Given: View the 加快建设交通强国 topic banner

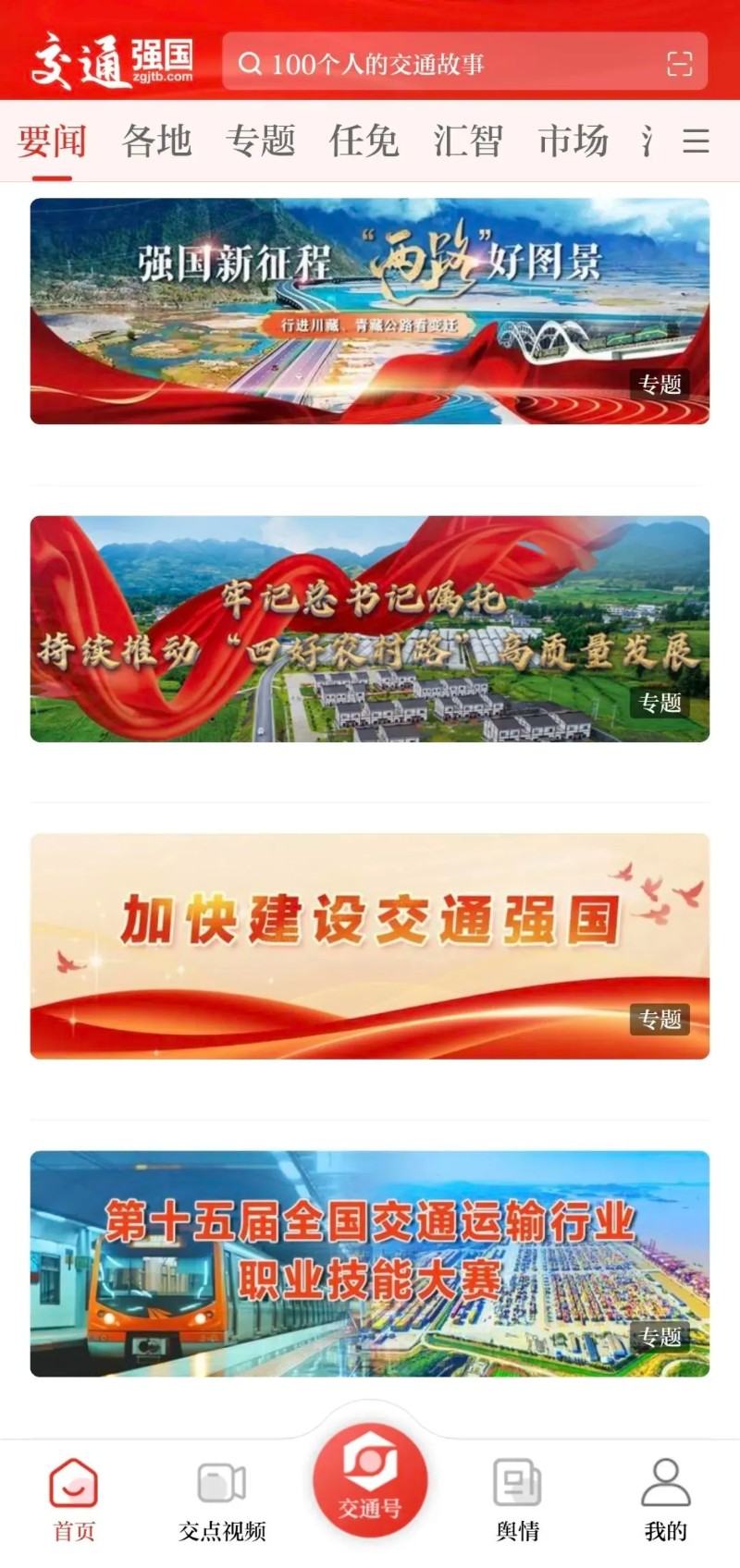Looking at the screenshot, I should point(370,946).
